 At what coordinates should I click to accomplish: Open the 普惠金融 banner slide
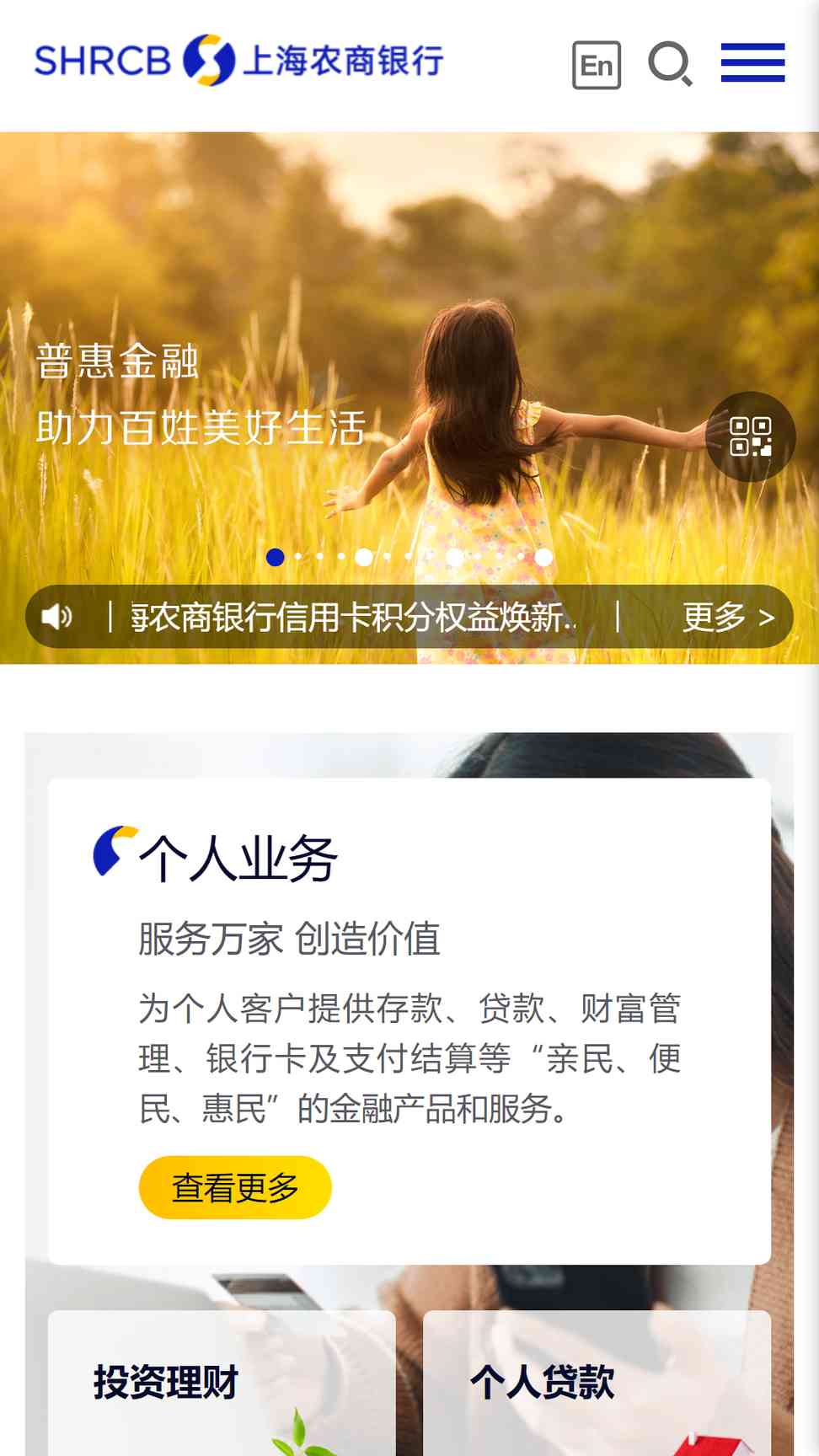(409, 398)
